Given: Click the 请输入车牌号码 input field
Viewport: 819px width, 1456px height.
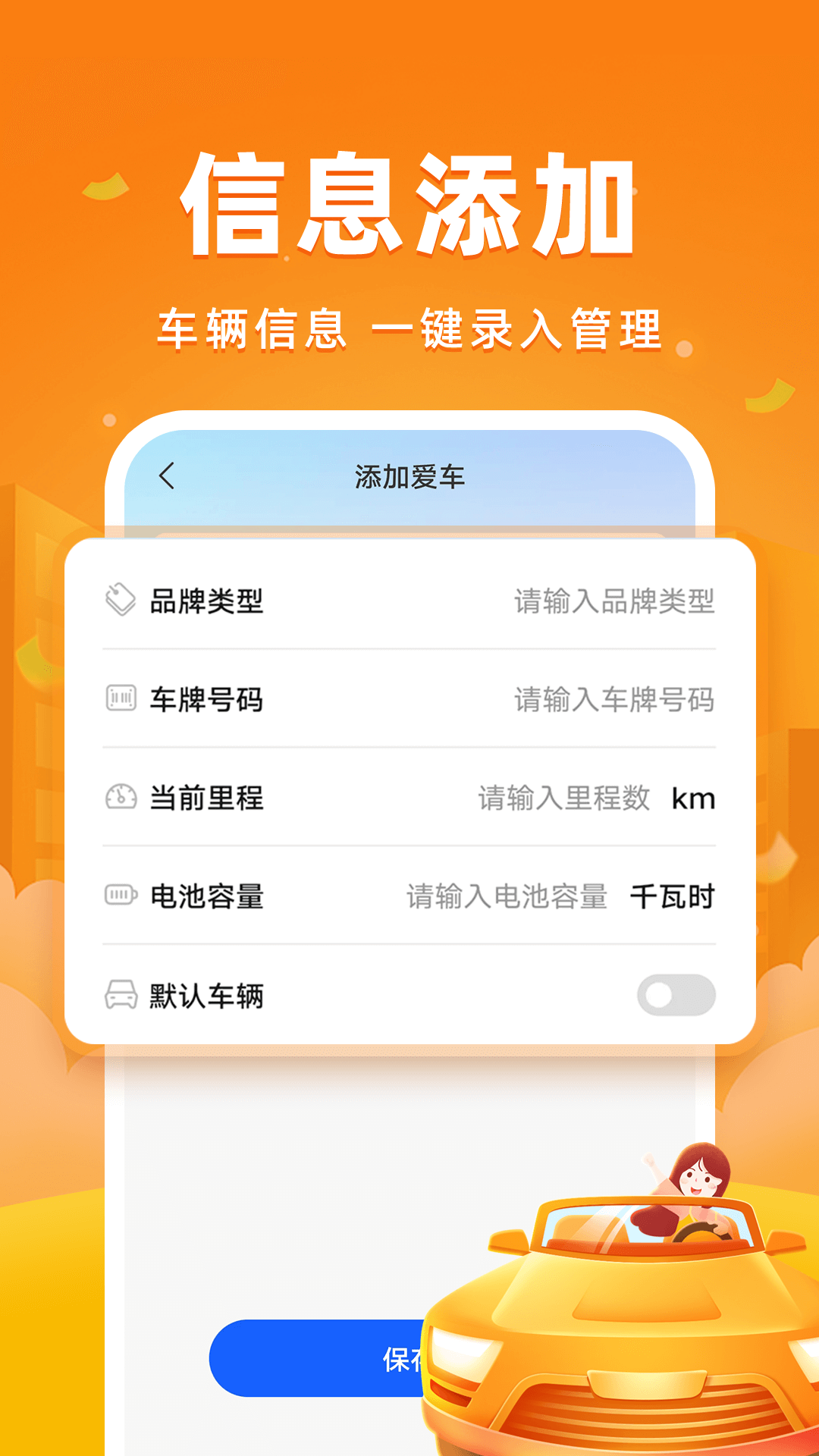Looking at the screenshot, I should point(613,701).
